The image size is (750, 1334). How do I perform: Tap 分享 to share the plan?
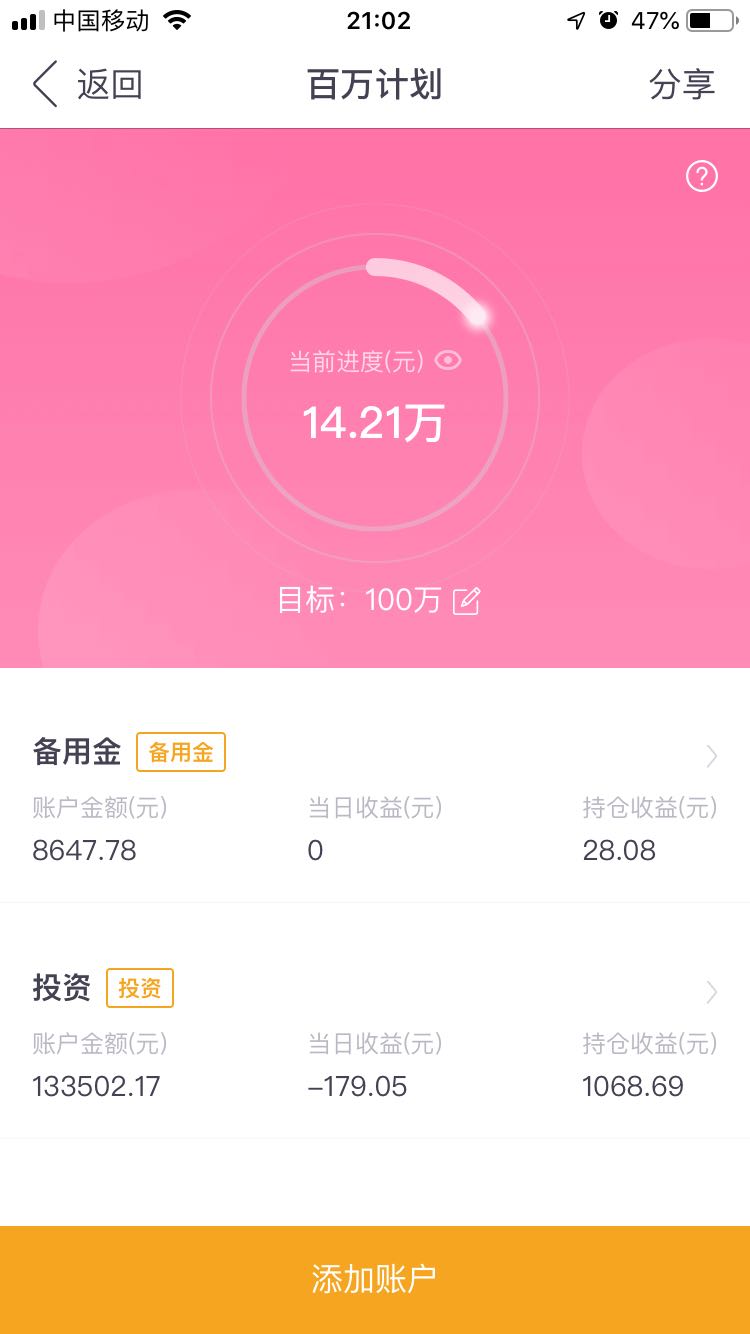point(682,85)
